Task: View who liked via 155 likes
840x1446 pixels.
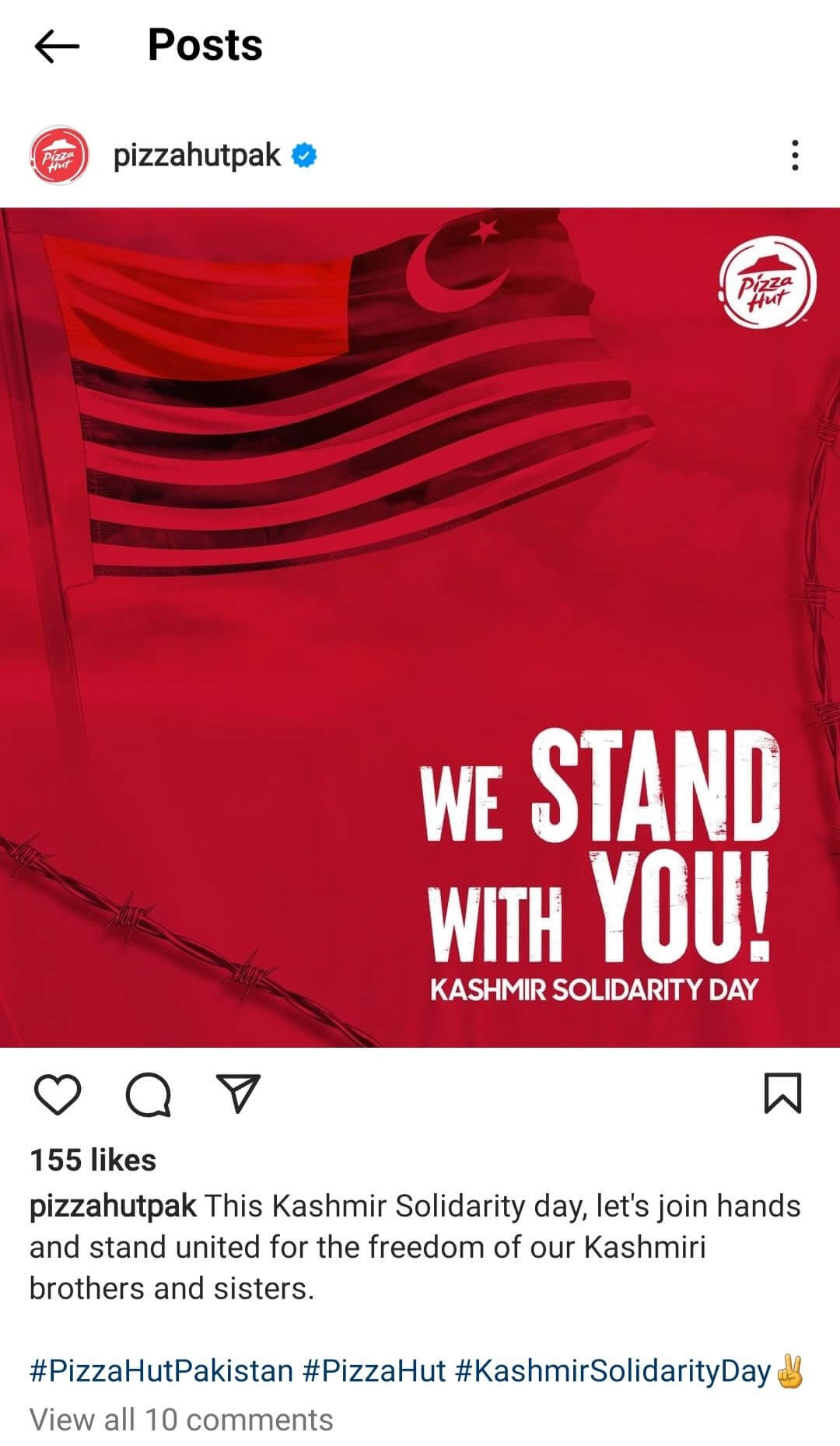Action: pos(93,1161)
